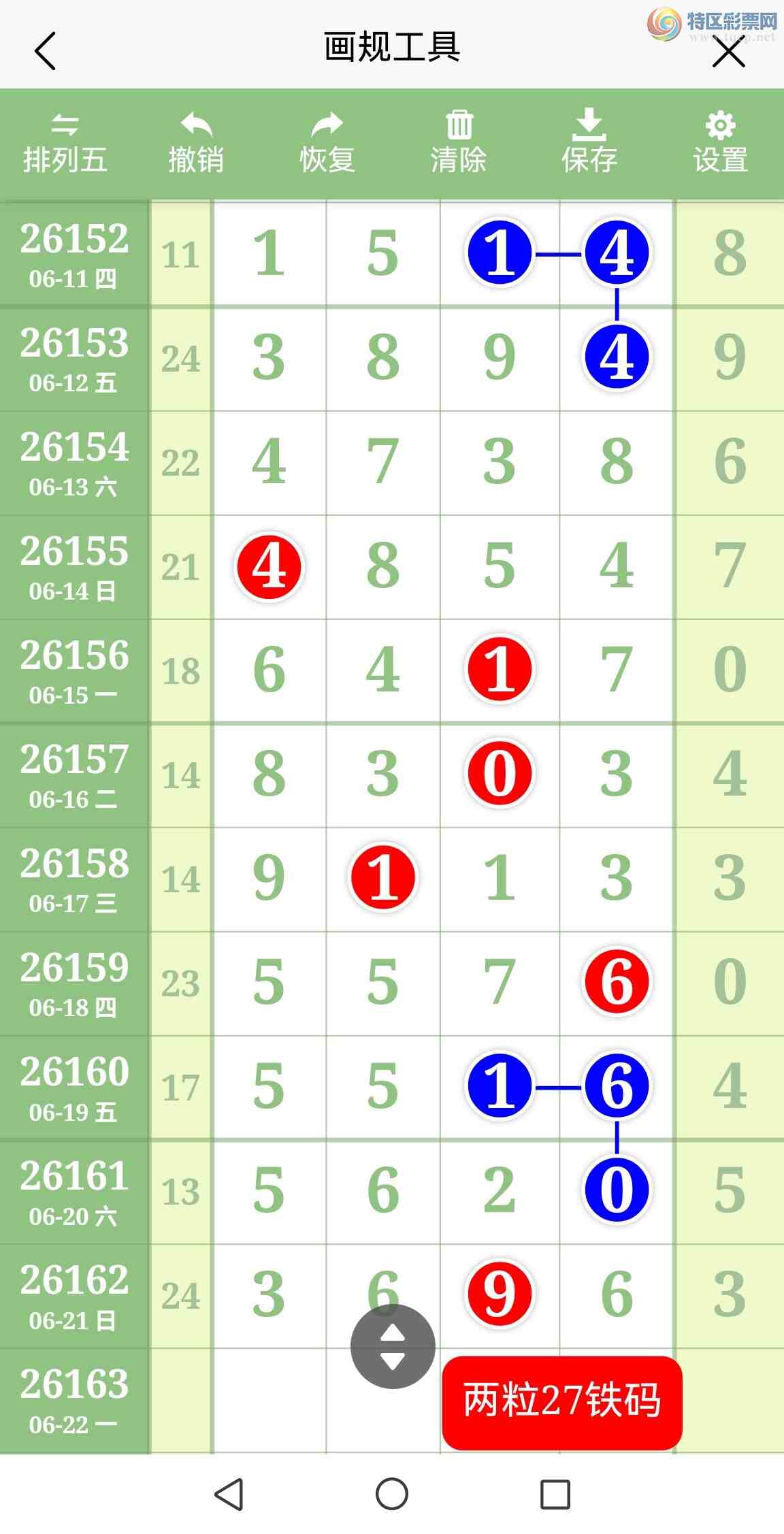Viewport: 784px width, 1534px height.
Task: Close the 画规工具 screen with X
Action: (729, 52)
